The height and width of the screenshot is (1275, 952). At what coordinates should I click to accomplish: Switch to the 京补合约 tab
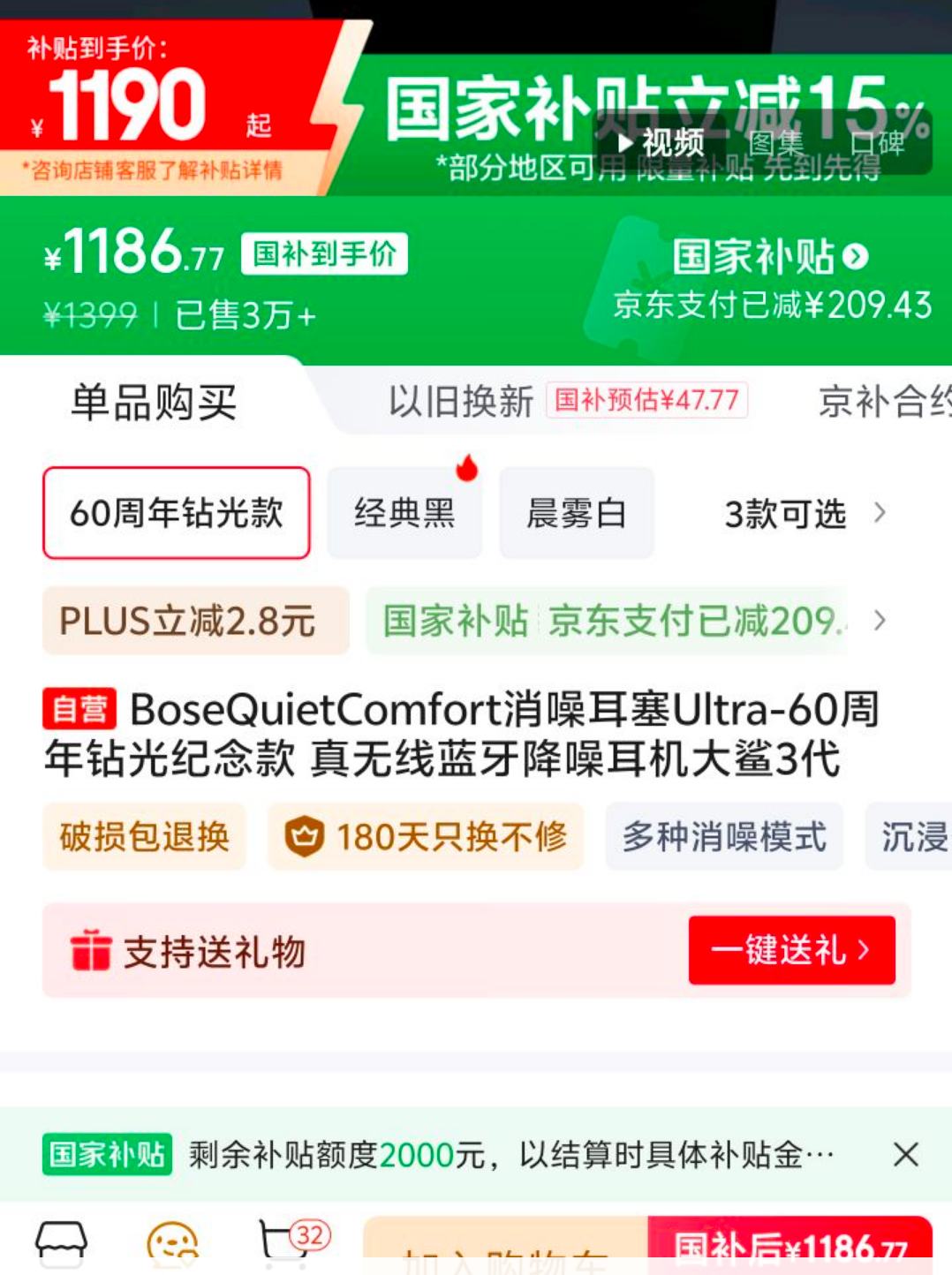[883, 402]
